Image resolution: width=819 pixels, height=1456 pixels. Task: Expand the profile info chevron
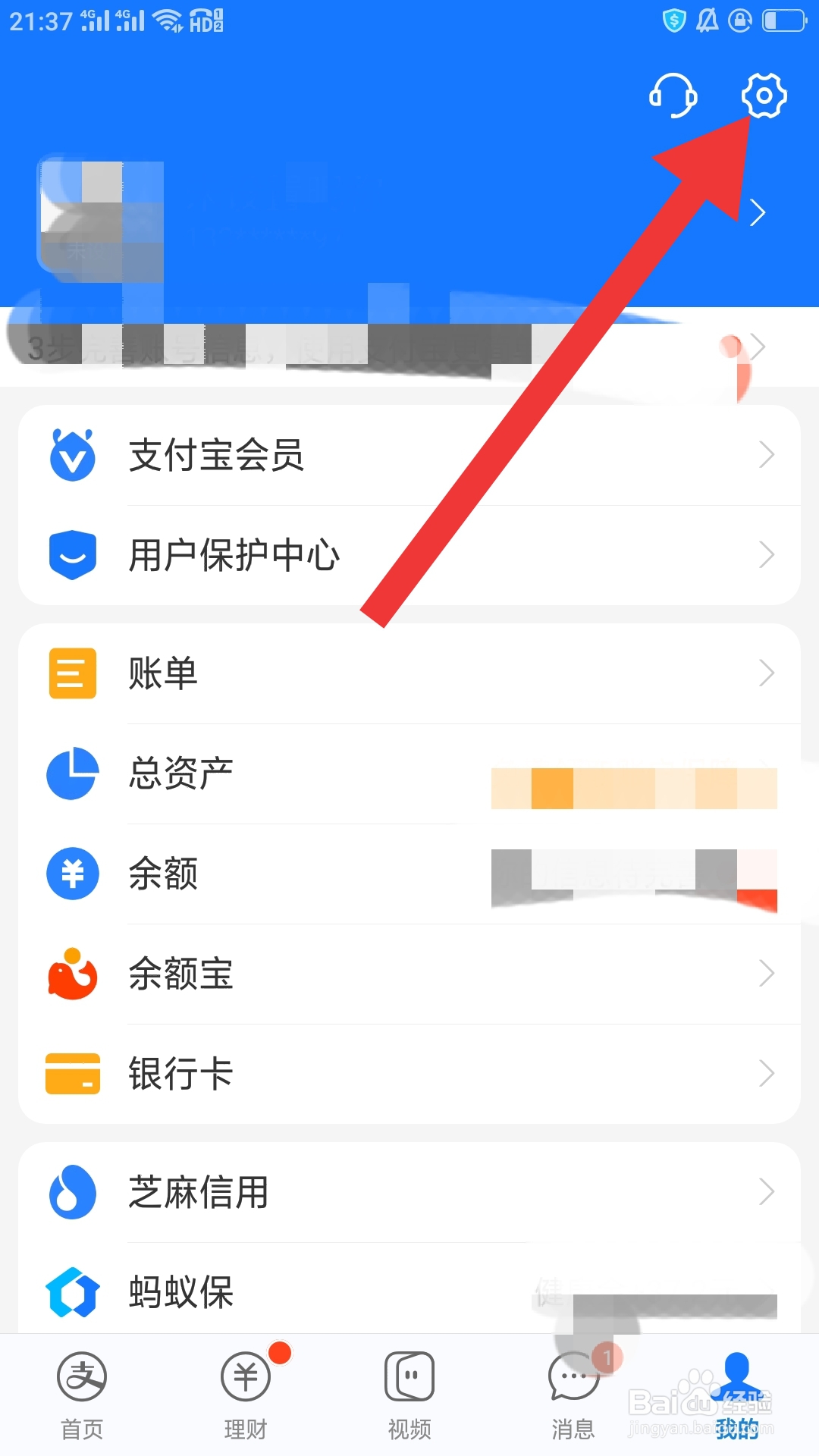click(758, 213)
